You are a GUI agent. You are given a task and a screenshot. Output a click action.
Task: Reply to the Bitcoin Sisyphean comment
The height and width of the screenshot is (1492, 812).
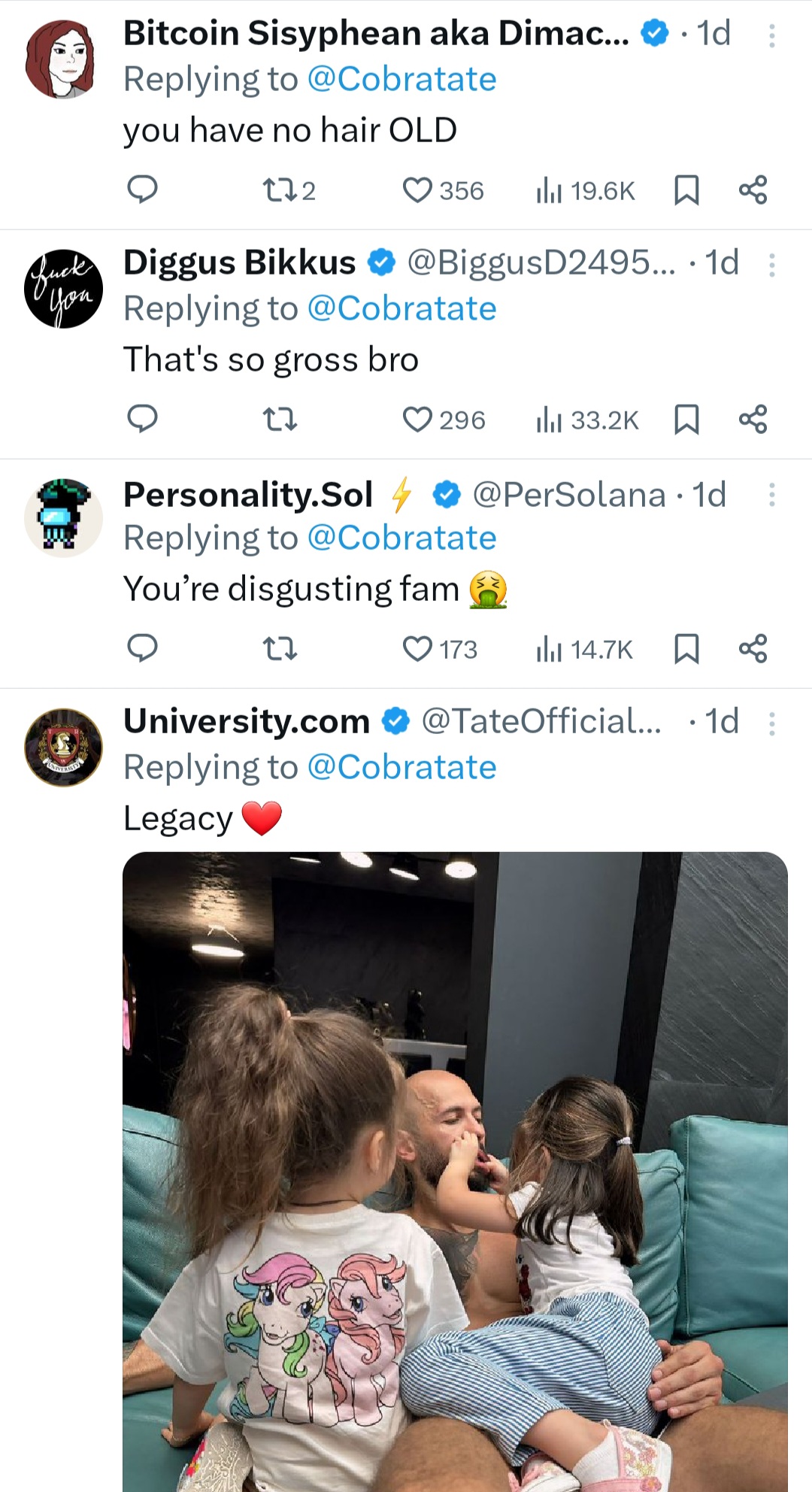tap(142, 190)
